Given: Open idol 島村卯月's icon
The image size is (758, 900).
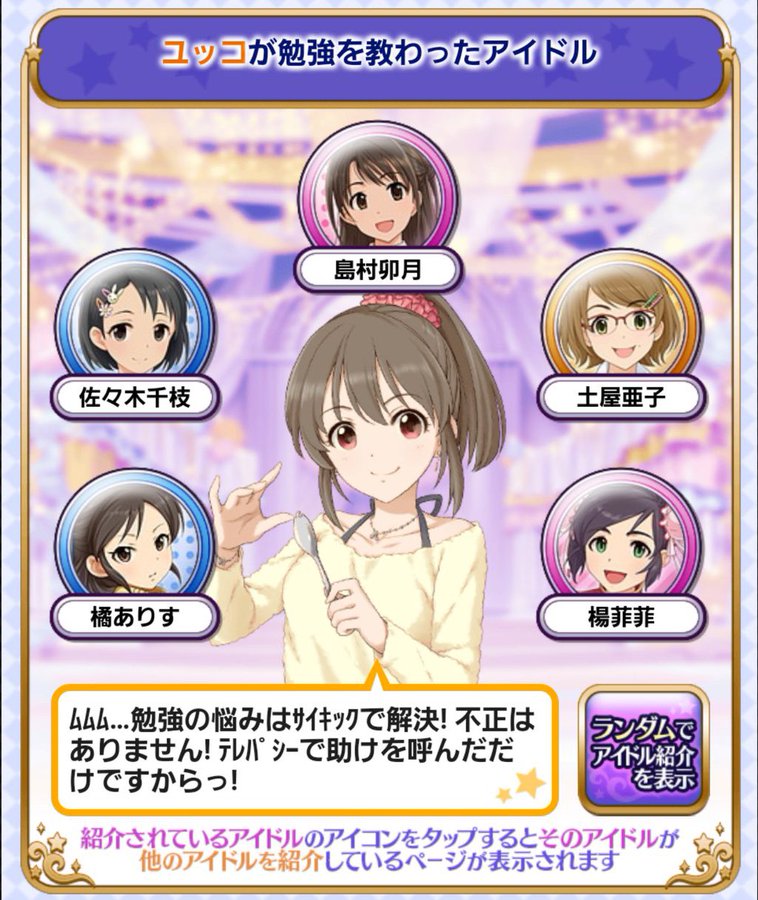Looking at the screenshot, I should point(378,195).
